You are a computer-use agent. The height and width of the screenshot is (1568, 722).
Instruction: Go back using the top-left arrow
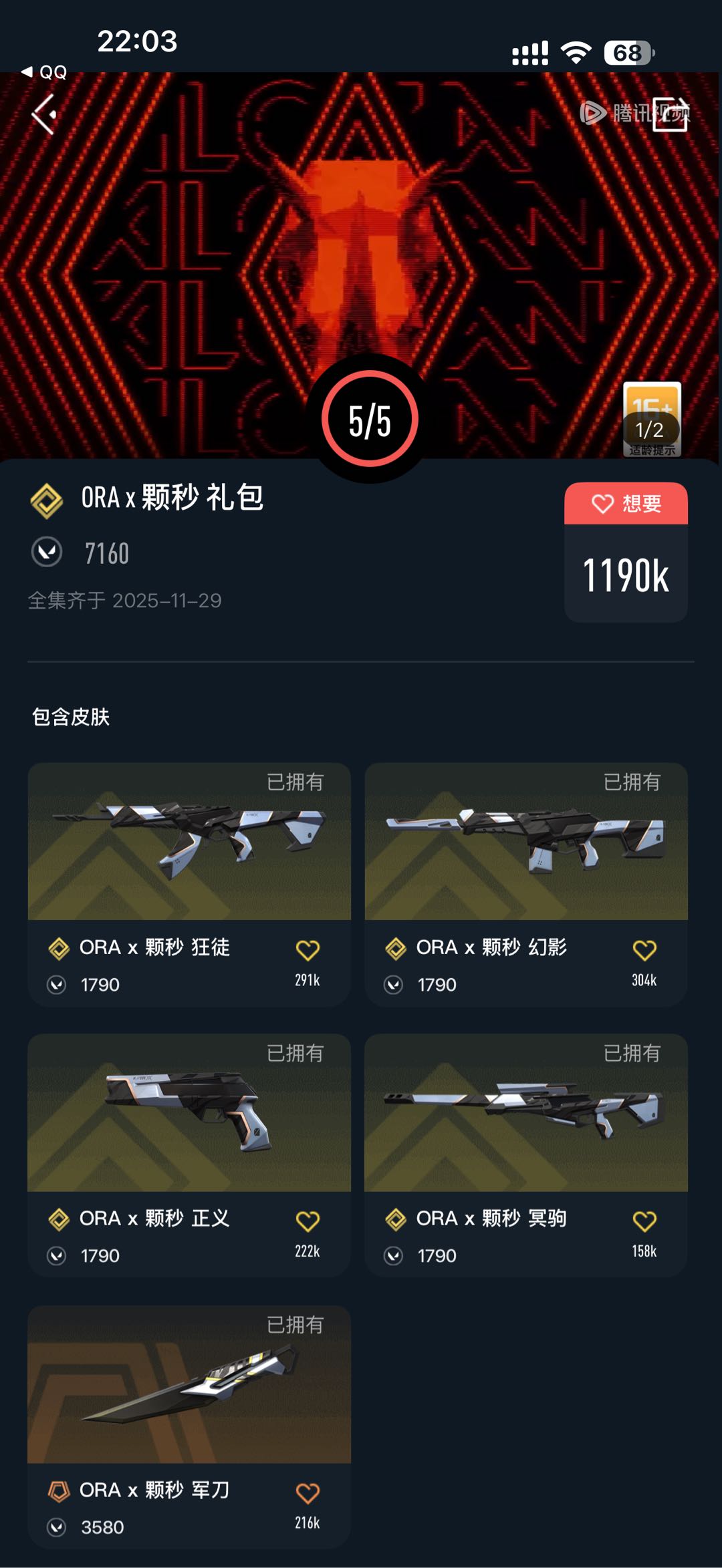44,114
